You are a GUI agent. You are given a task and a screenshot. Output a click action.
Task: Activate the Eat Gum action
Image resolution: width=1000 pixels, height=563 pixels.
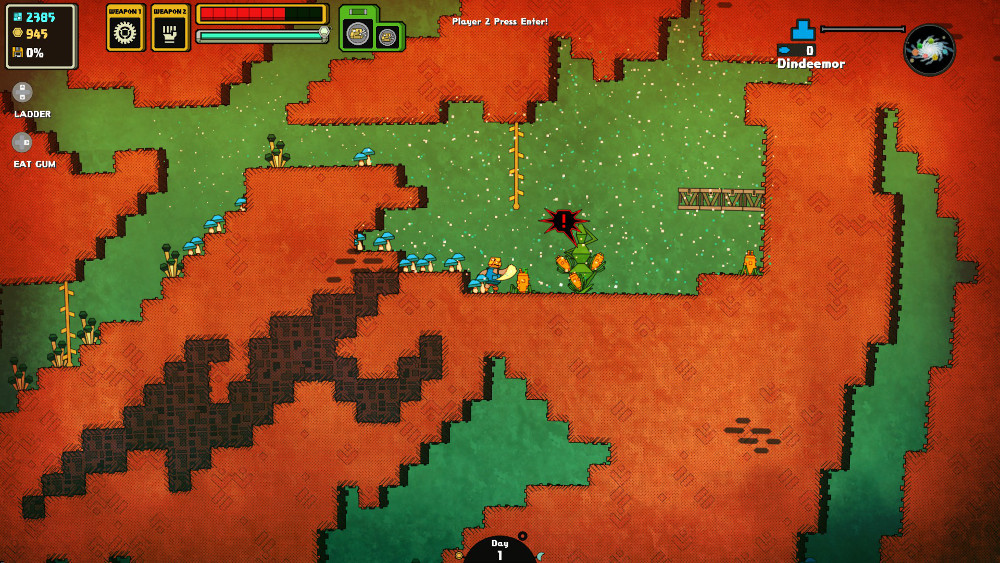[22, 143]
